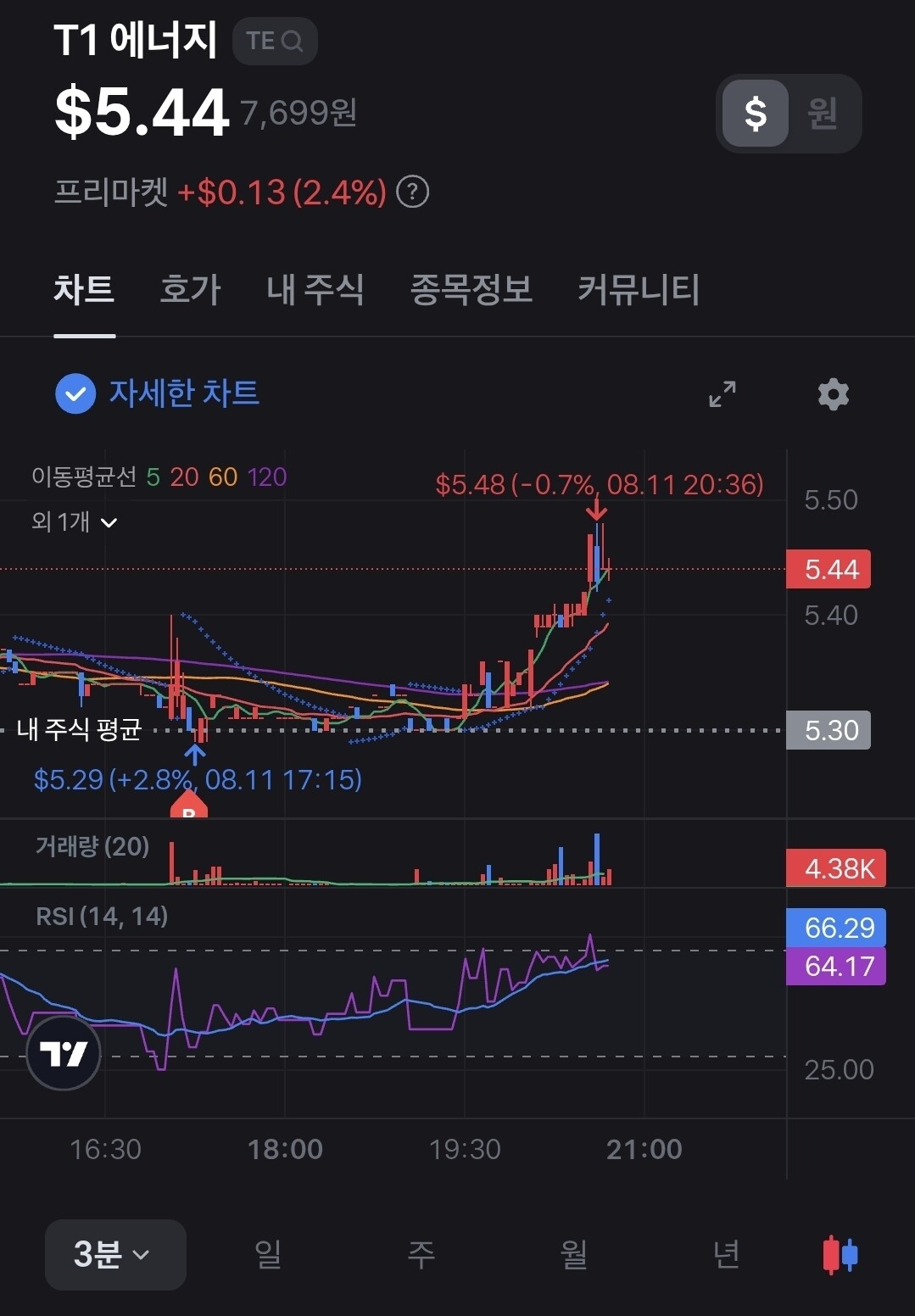The height and width of the screenshot is (1316, 915).
Task: Open premarket info help icon
Action: [412, 192]
